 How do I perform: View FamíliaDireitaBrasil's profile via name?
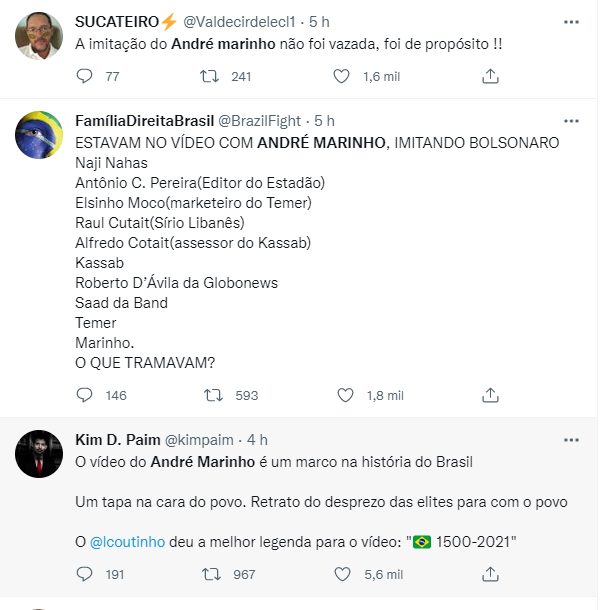point(144,121)
